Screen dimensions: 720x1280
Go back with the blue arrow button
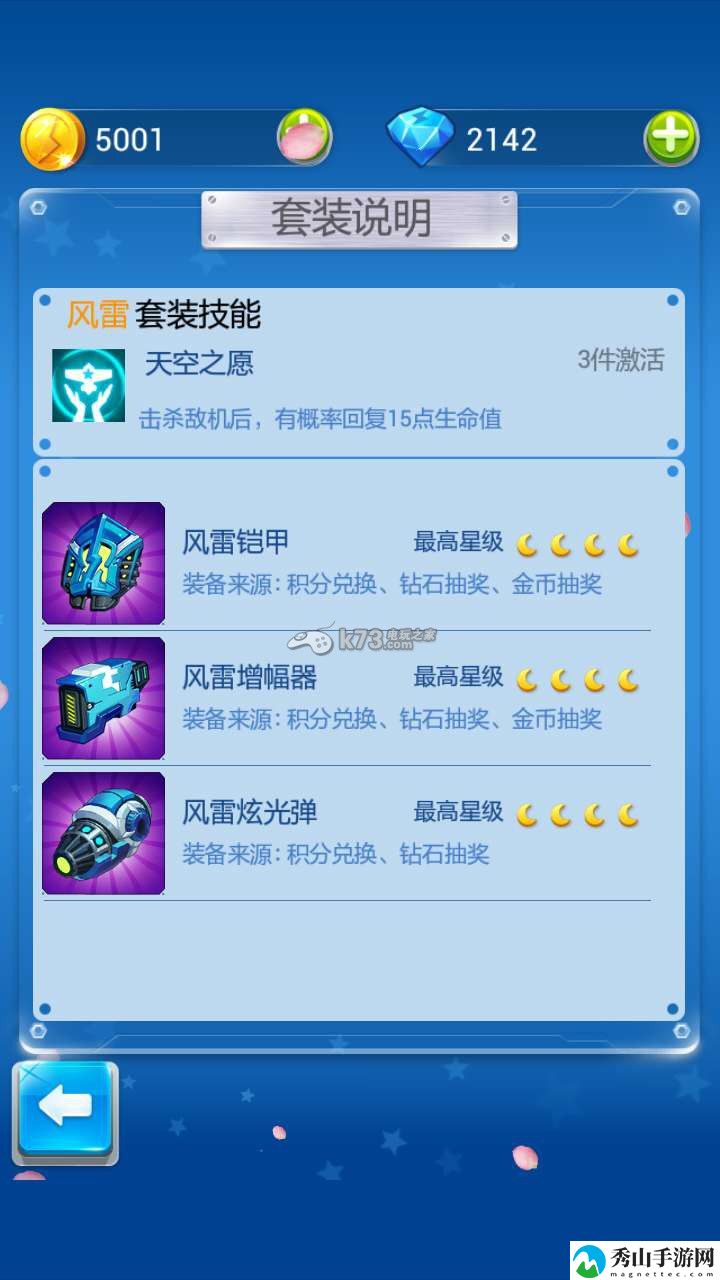click(x=65, y=1110)
